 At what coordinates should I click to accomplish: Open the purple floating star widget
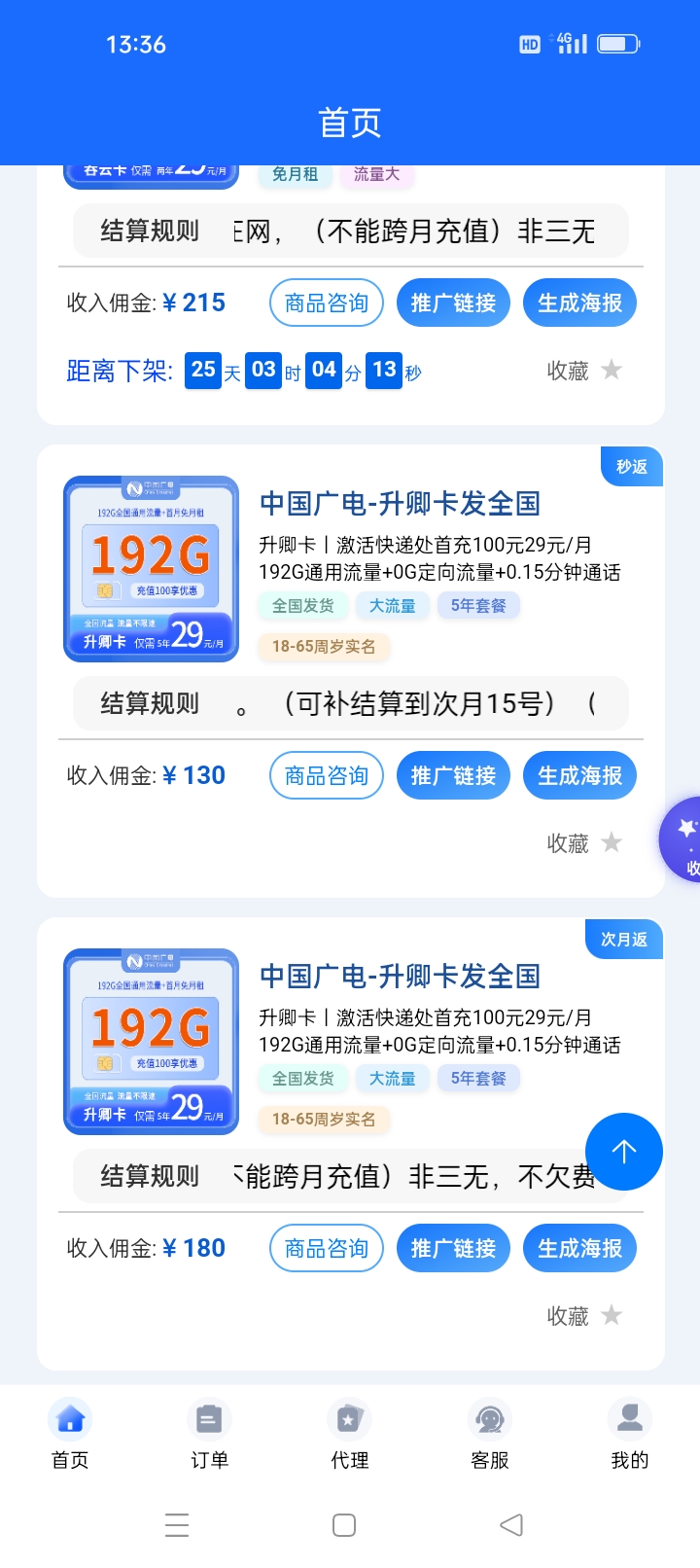pos(681,839)
